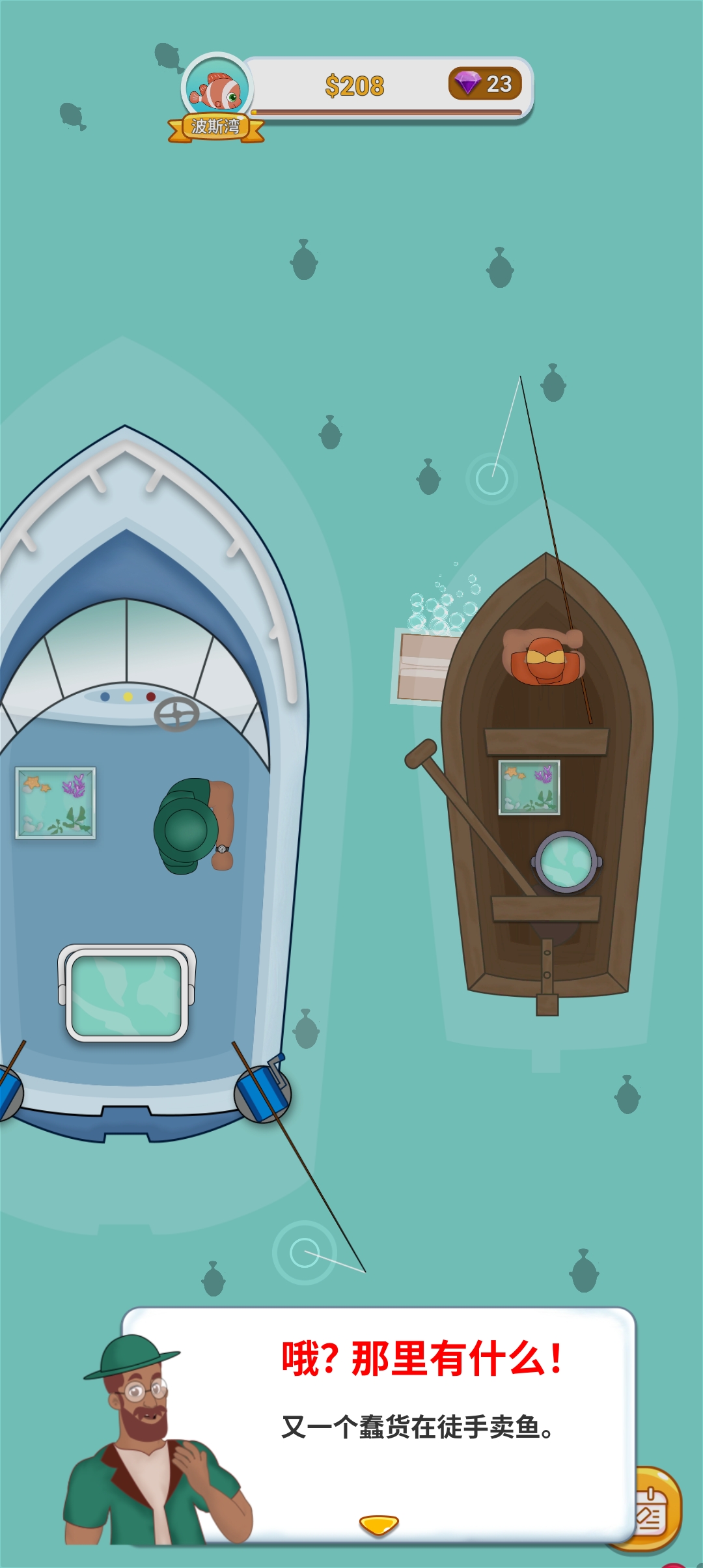This screenshot has width=703, height=1568.
Task: Open the gem counter showing 23
Action: point(485,84)
